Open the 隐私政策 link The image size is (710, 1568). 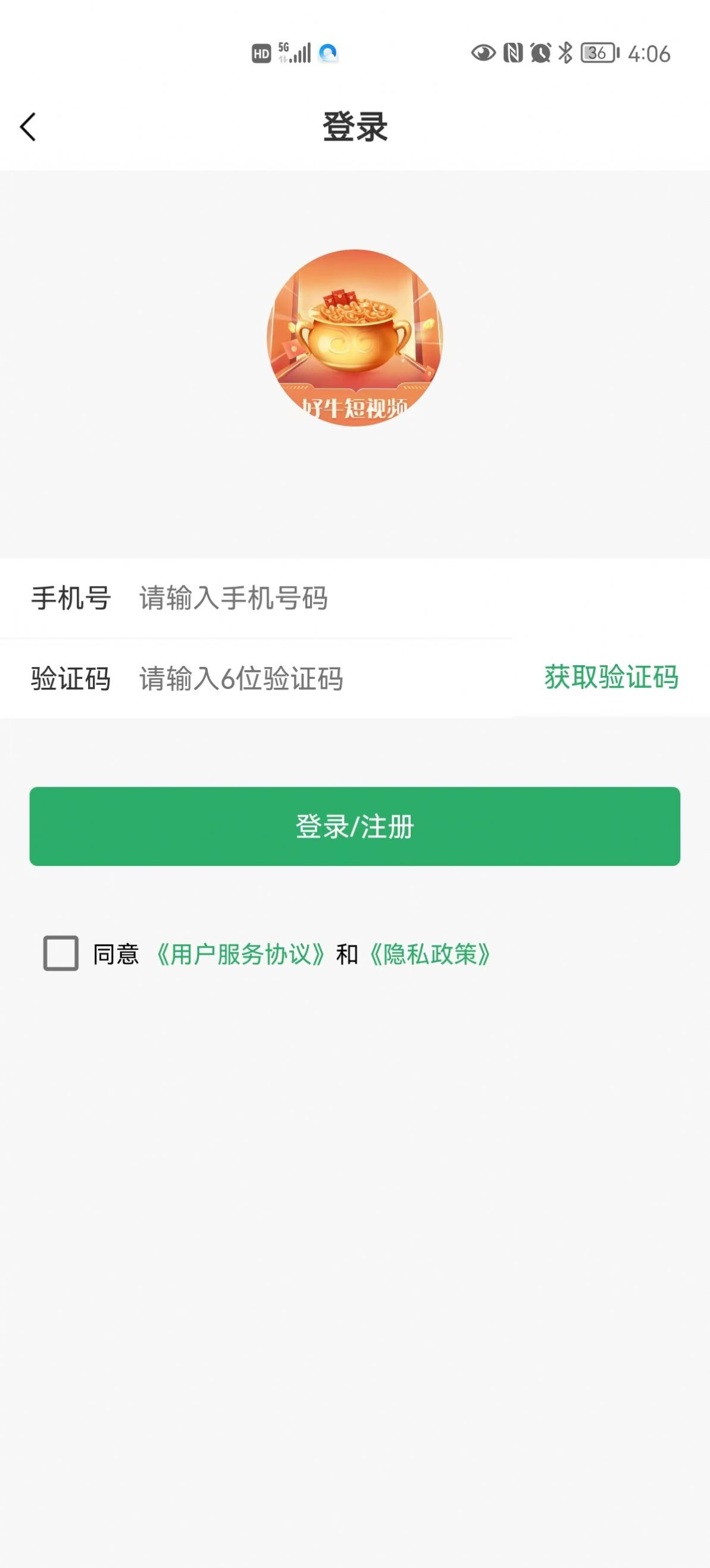[430, 954]
